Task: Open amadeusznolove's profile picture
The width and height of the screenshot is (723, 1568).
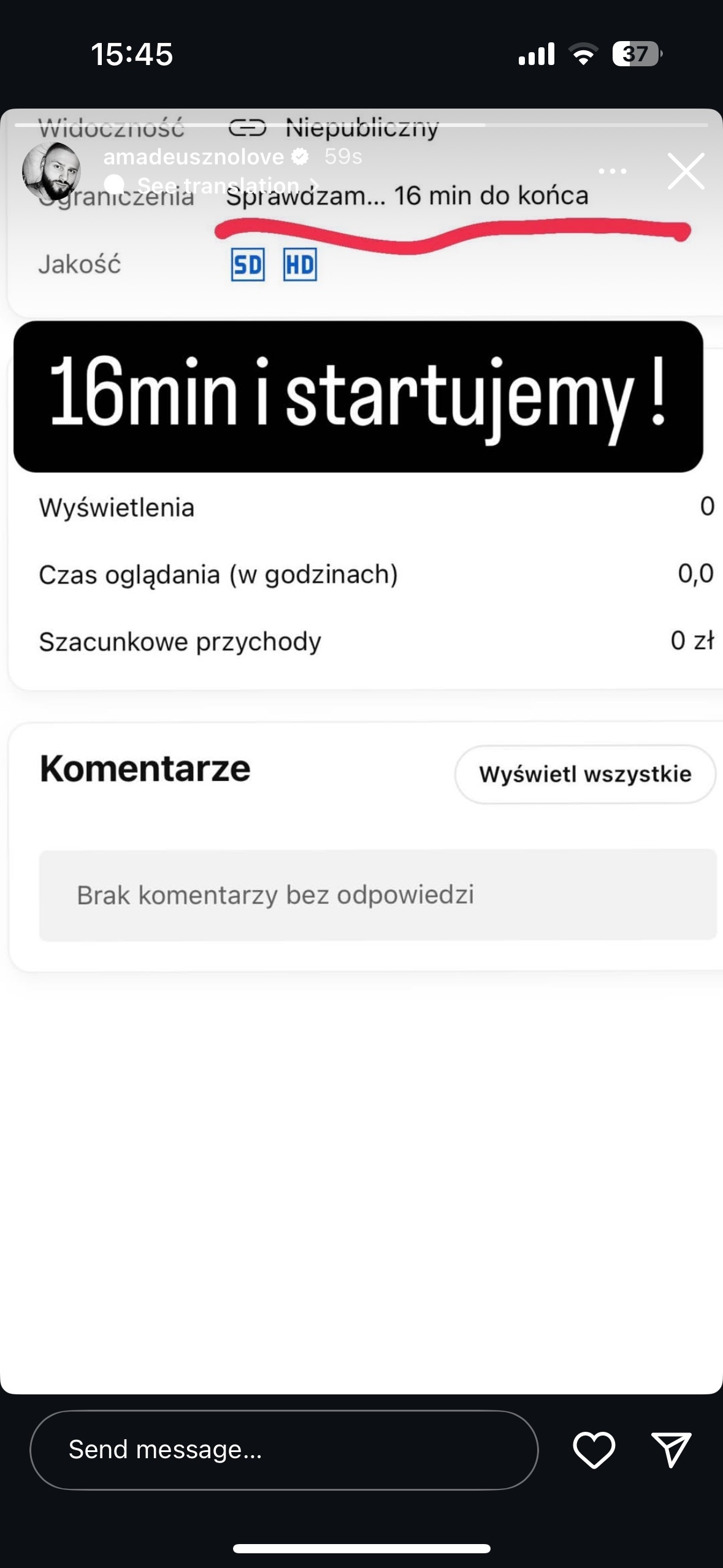Action: [x=52, y=171]
